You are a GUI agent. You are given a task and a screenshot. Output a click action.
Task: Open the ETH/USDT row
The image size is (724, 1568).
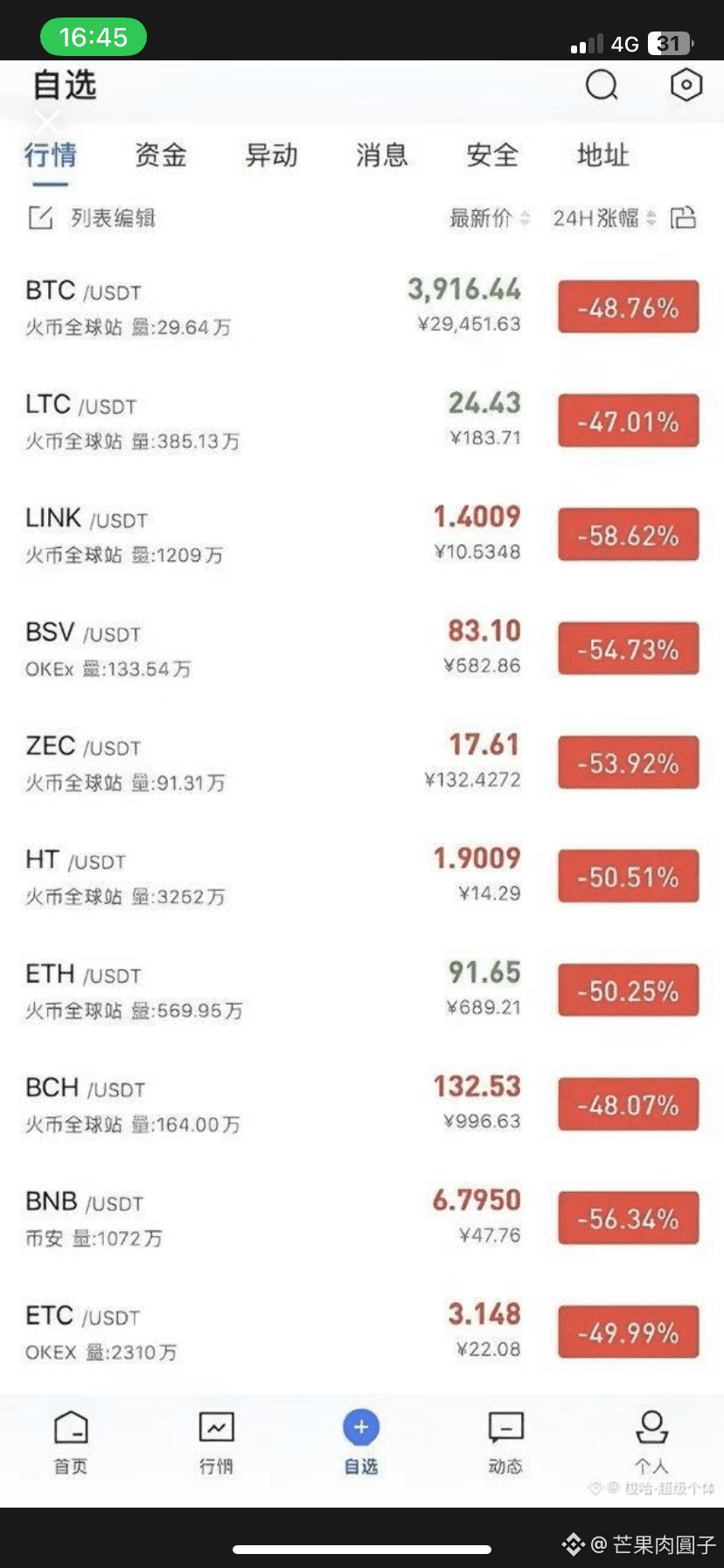point(362,991)
